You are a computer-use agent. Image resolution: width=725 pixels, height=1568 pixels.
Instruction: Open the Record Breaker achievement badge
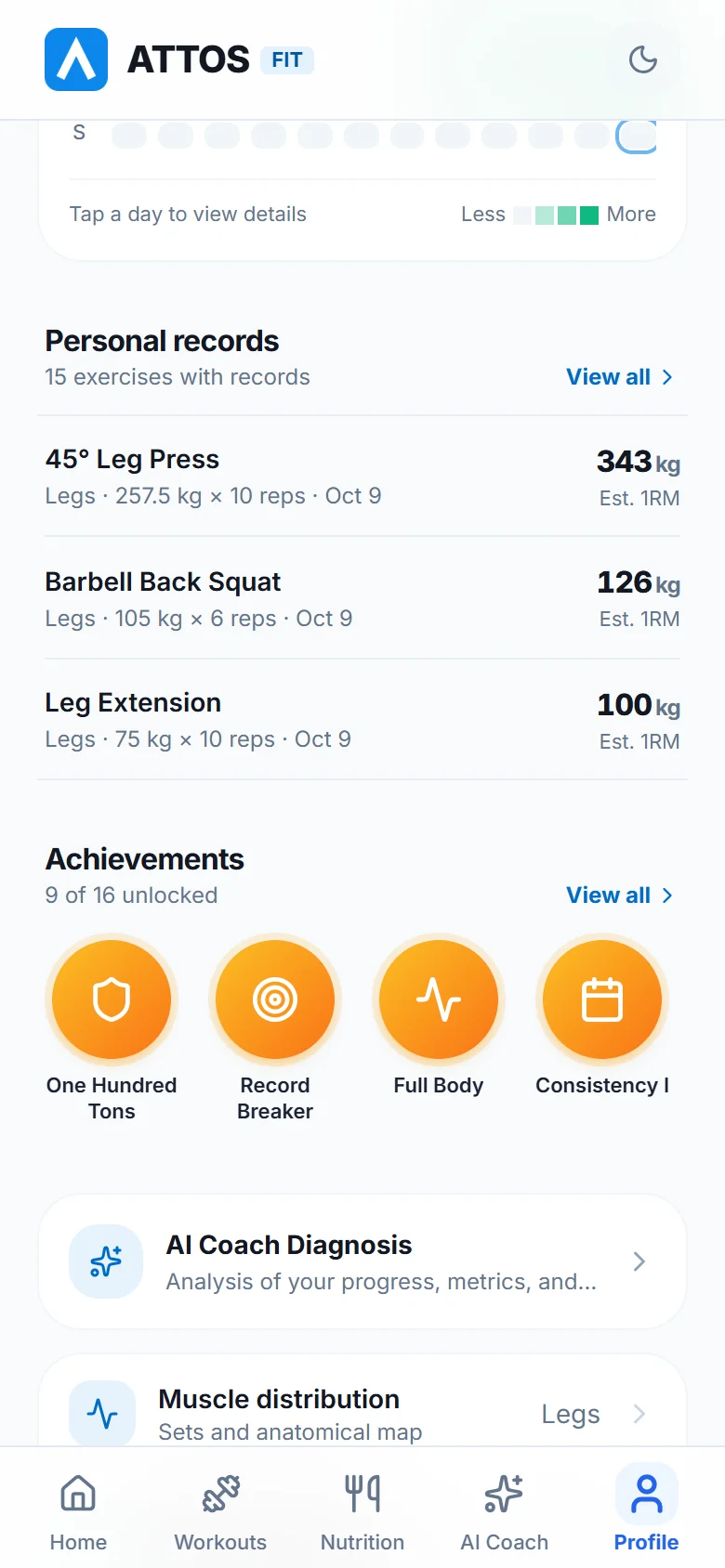point(275,1029)
